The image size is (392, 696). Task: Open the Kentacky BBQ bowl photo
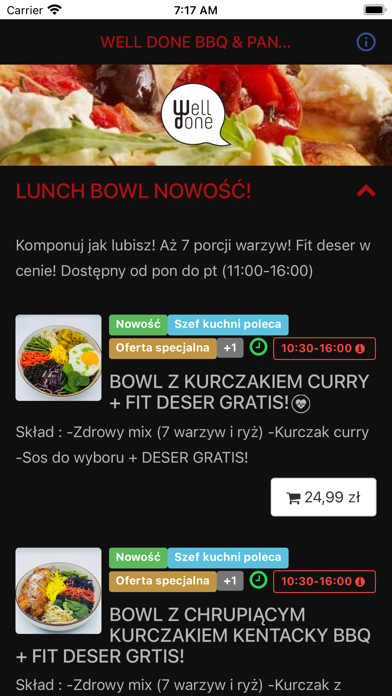(59, 591)
